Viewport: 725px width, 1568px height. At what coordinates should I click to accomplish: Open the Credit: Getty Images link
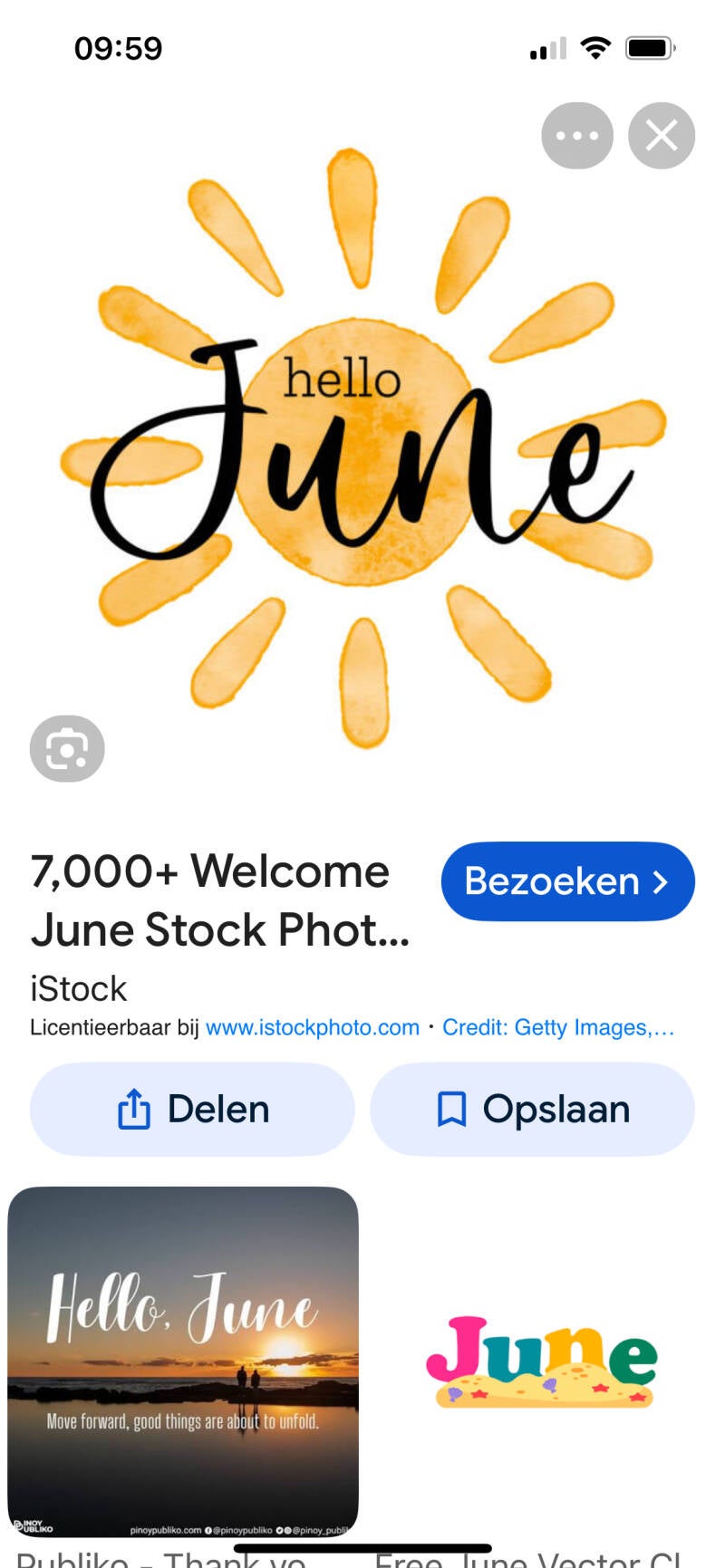[557, 1027]
